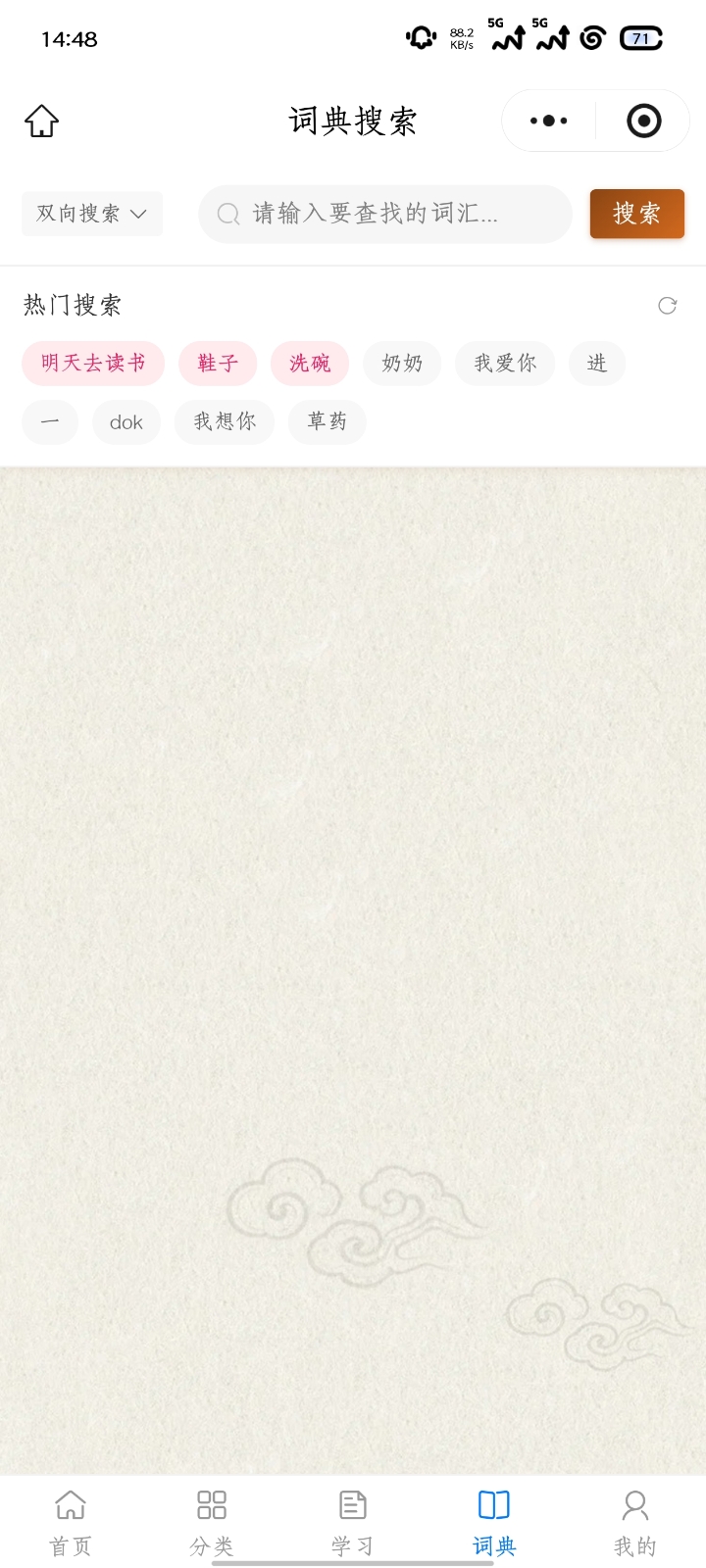Focus the 请输入要查找的词汇 search field

tap(385, 214)
